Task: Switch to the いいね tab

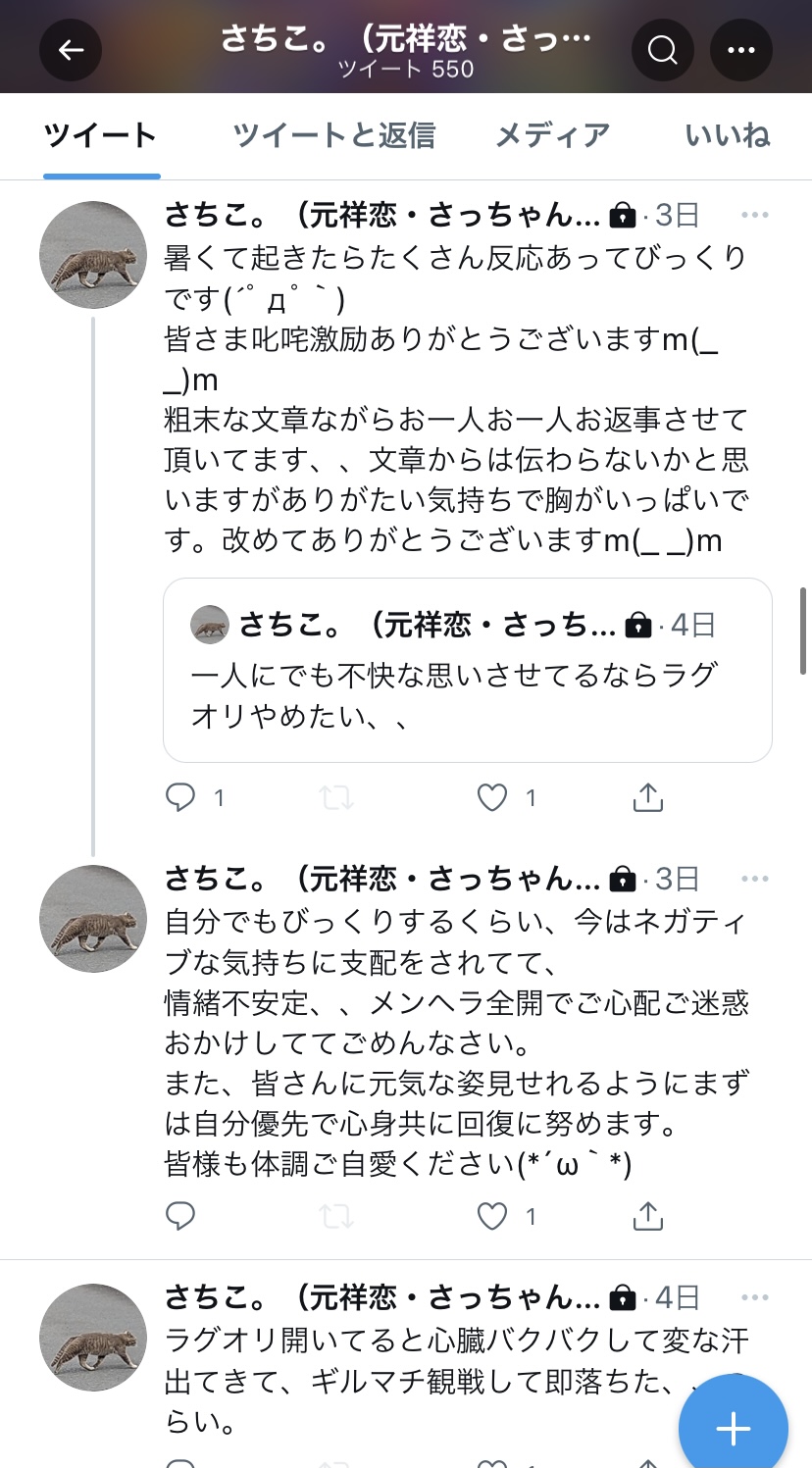Action: (728, 135)
